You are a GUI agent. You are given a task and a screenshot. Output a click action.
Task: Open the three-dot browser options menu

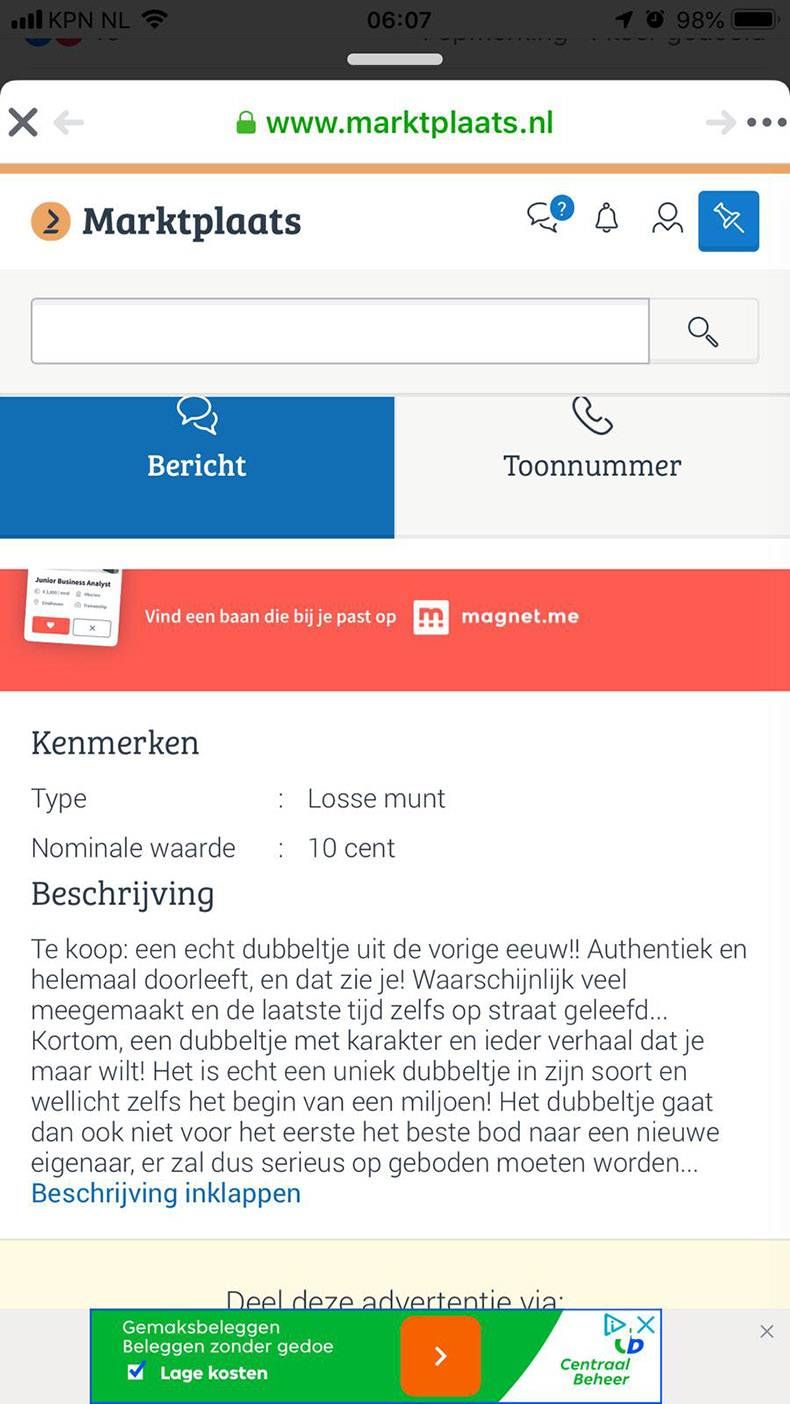point(766,121)
